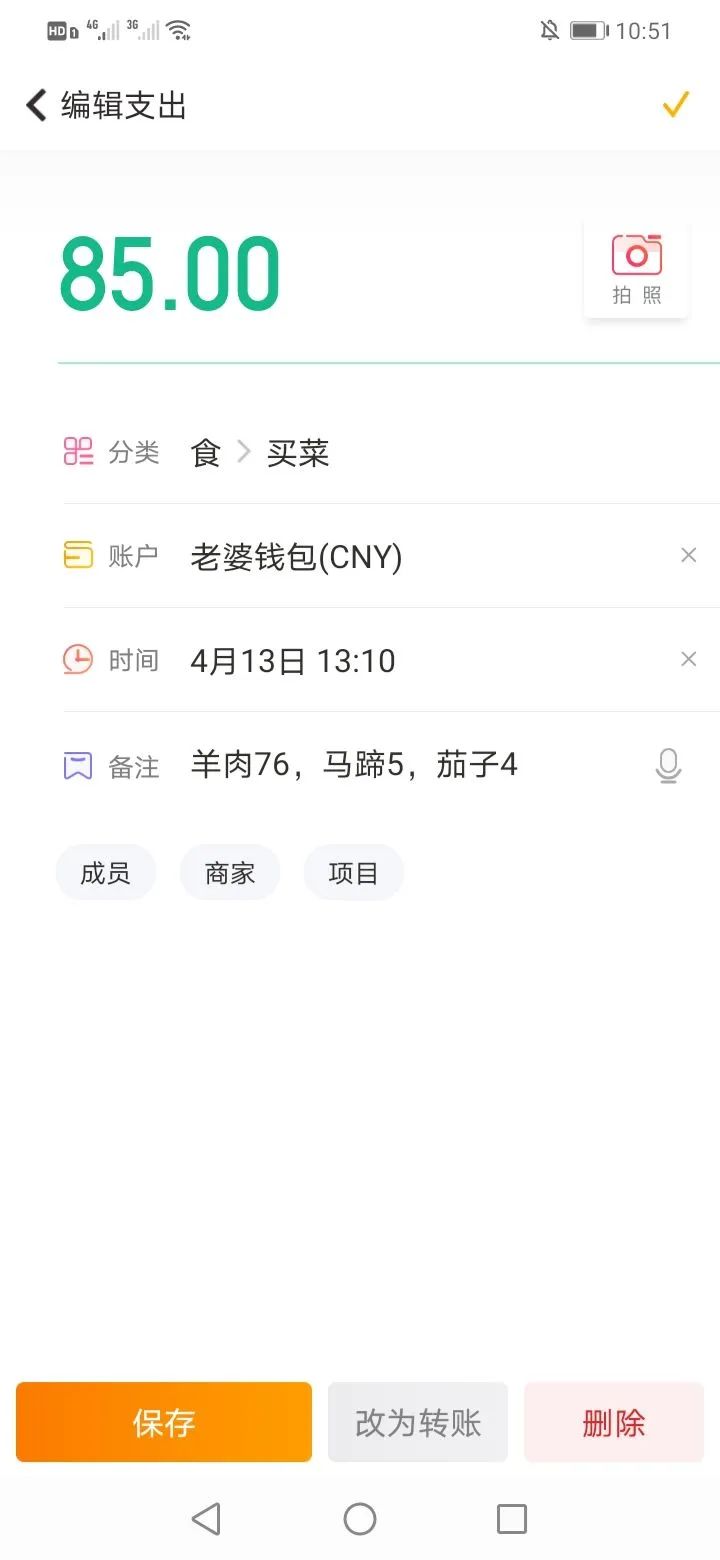Expand the 食 category breadcrumb
Image resolution: width=720 pixels, height=1560 pixels.
pyautogui.click(x=205, y=452)
